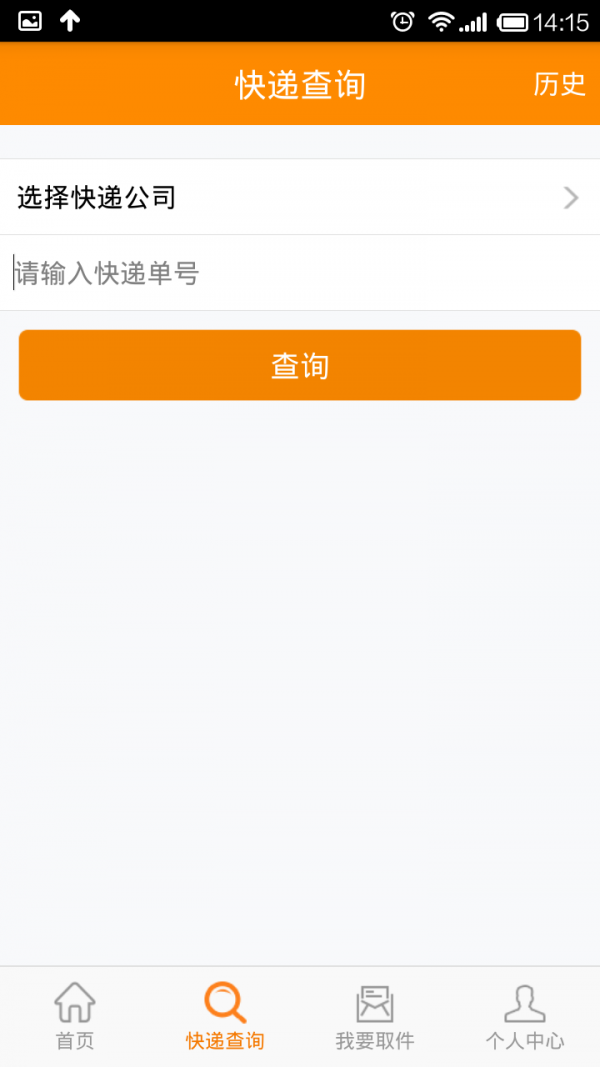Focus the 请输入快递单号 tracking number field
The image size is (600, 1067).
coord(300,273)
